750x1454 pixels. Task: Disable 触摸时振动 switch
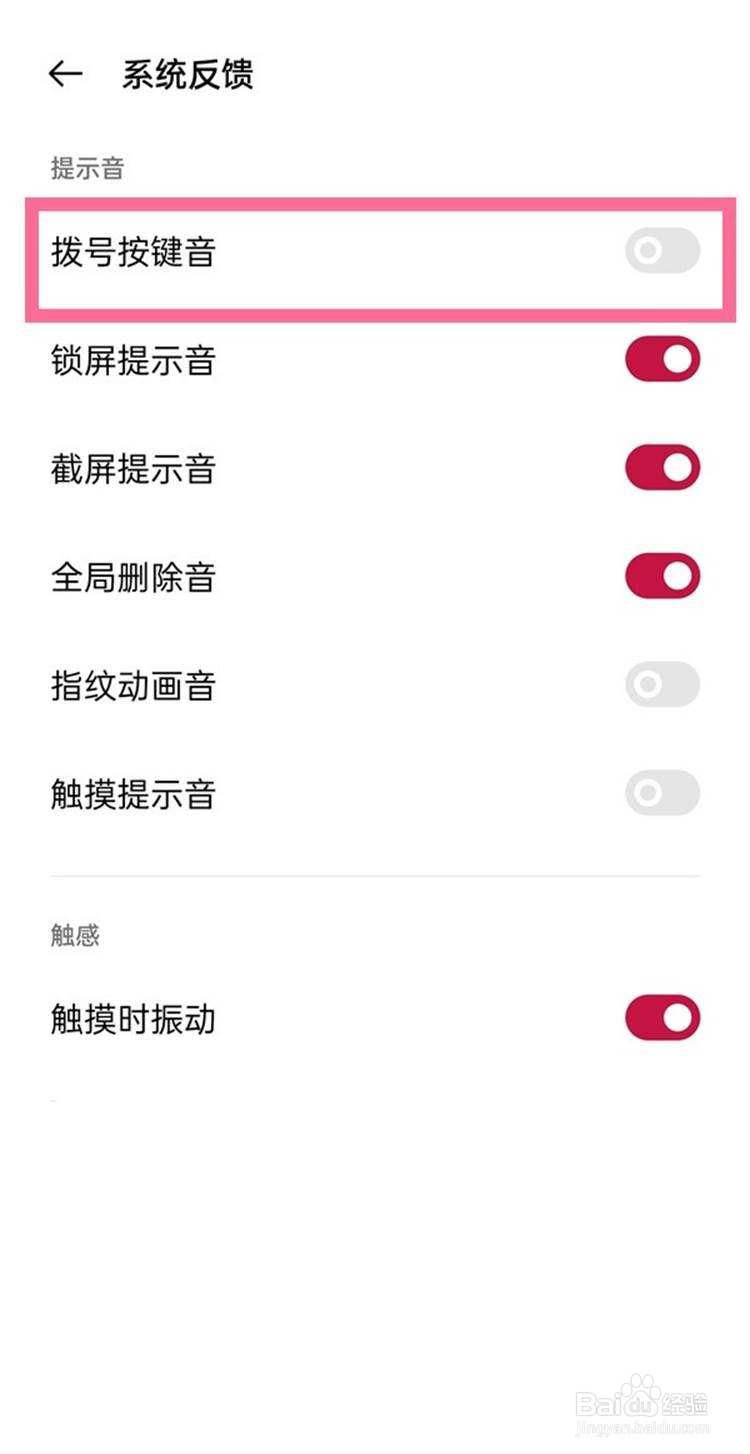click(662, 1018)
